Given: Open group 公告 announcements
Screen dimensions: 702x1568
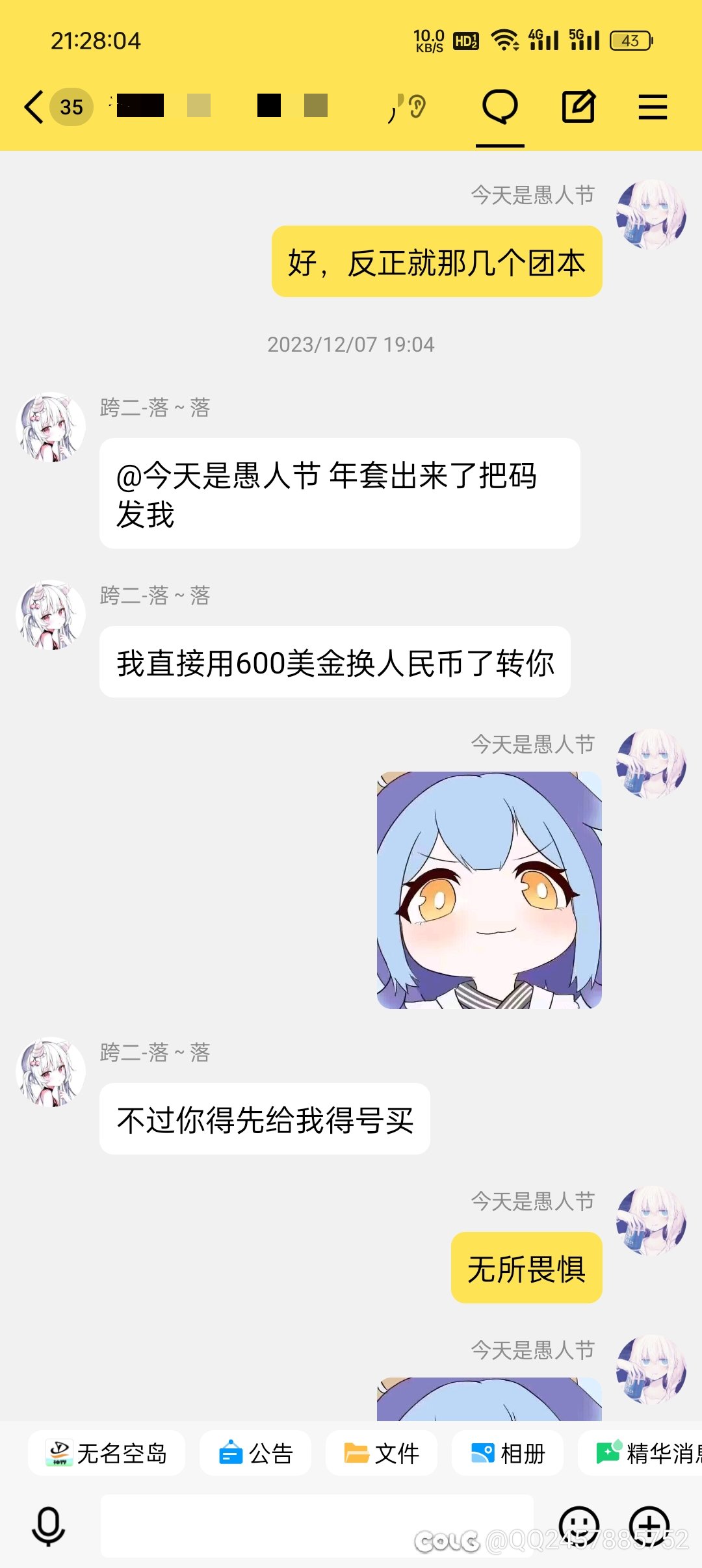Looking at the screenshot, I should pyautogui.click(x=255, y=1453).
